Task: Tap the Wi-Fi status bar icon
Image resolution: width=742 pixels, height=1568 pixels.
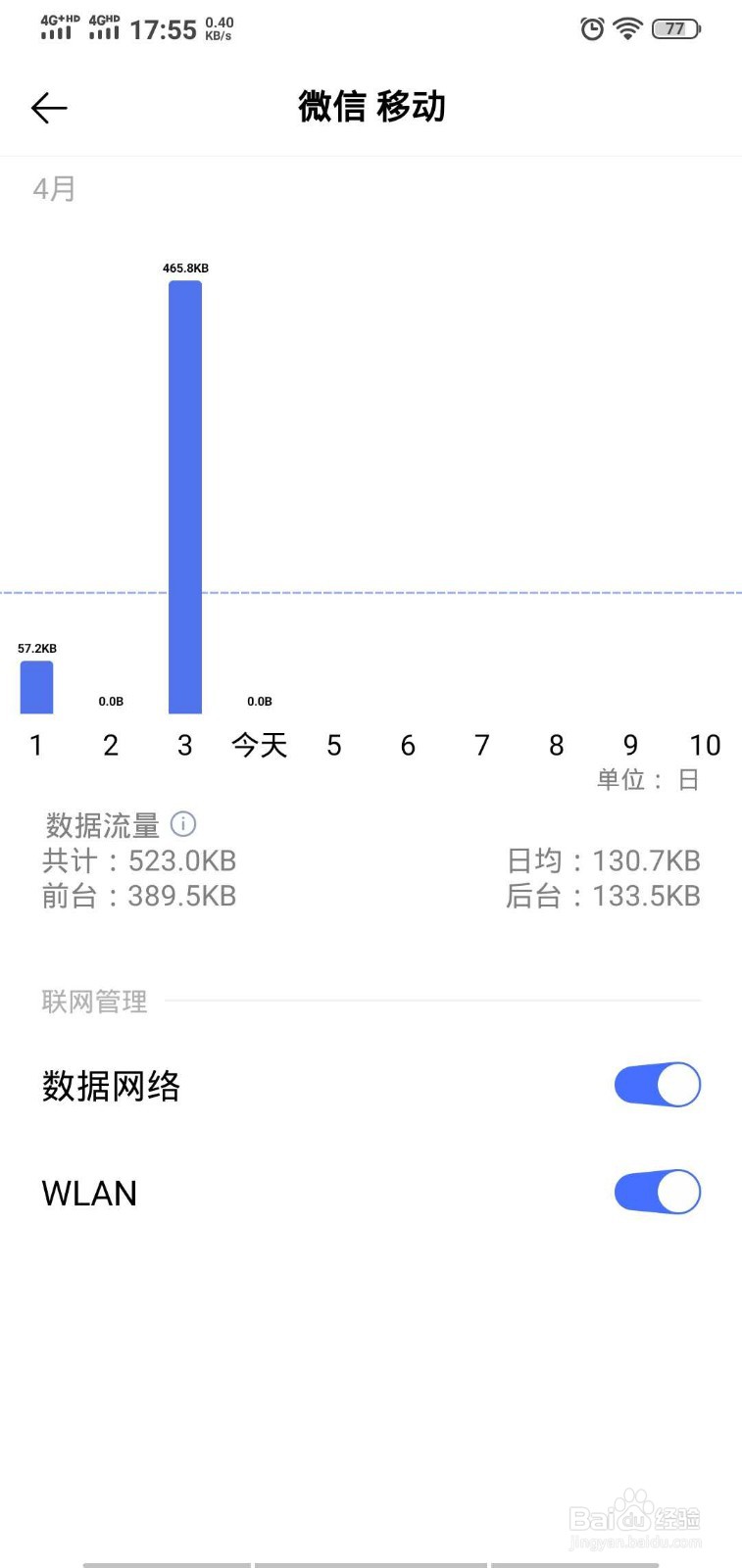Action: click(x=627, y=29)
